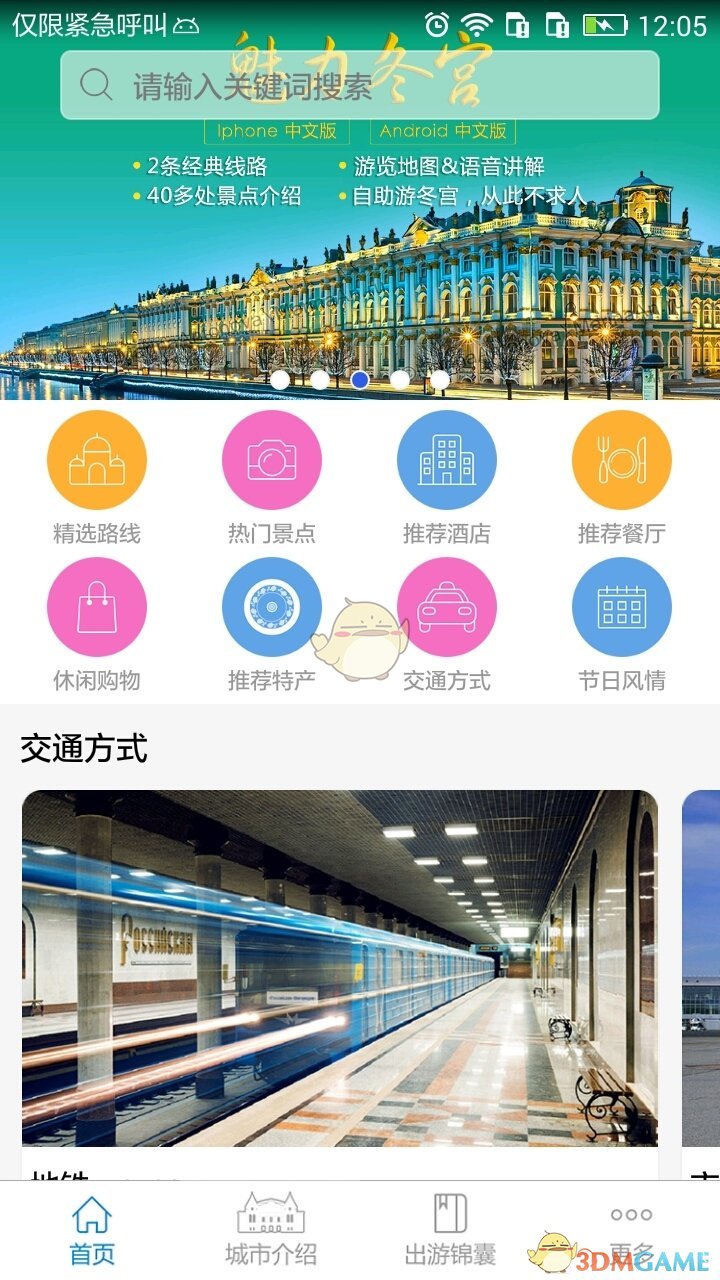720x1280 pixels.
Task: Switch to 首页 tab
Action: coord(92,1230)
